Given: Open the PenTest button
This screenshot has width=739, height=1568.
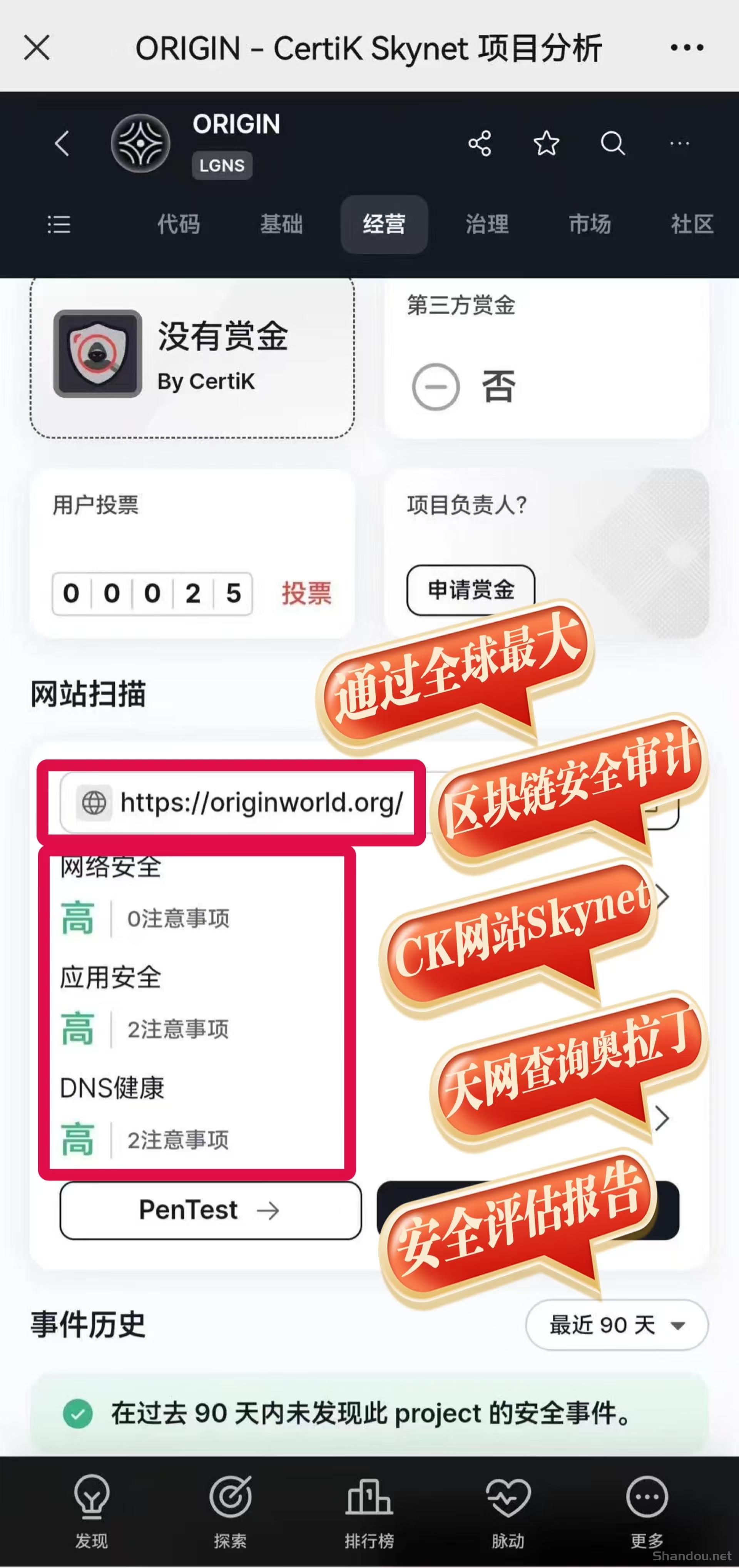Looking at the screenshot, I should (x=211, y=1210).
